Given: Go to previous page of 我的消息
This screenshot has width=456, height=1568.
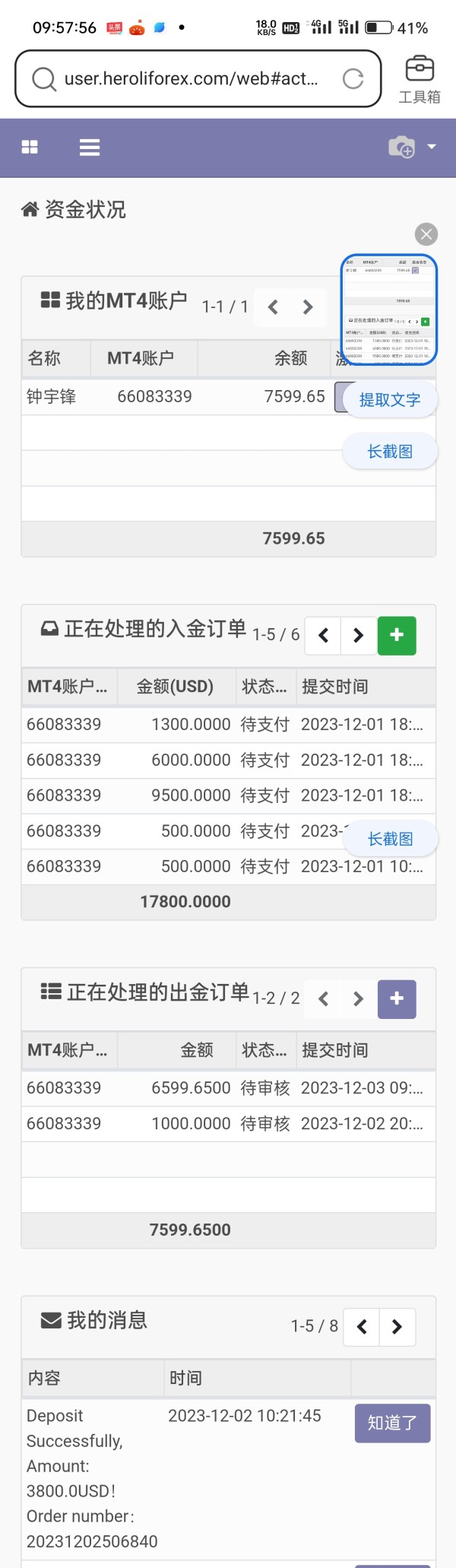Looking at the screenshot, I should pyautogui.click(x=362, y=1327).
